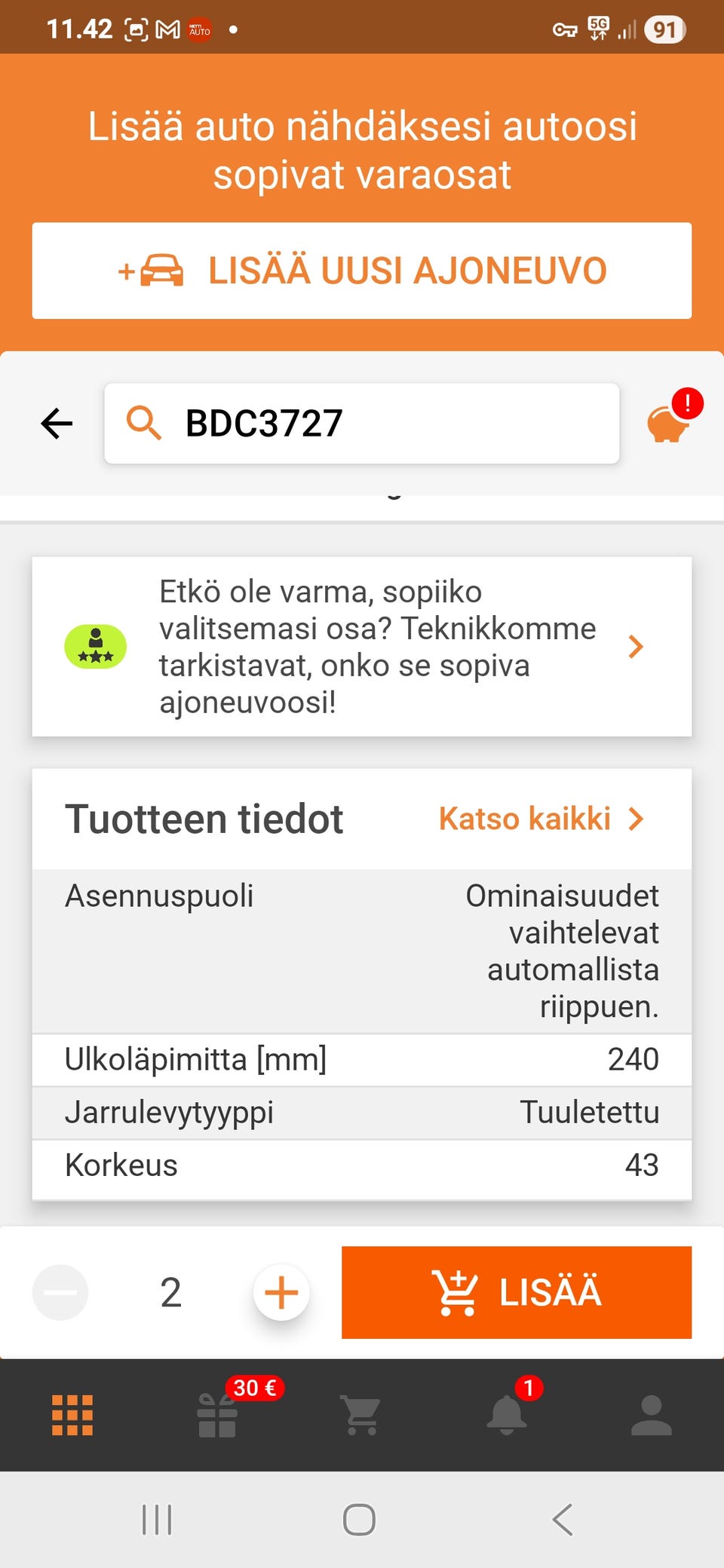Go back using the arrow icon
This screenshot has width=724, height=1568.
pos(57,423)
